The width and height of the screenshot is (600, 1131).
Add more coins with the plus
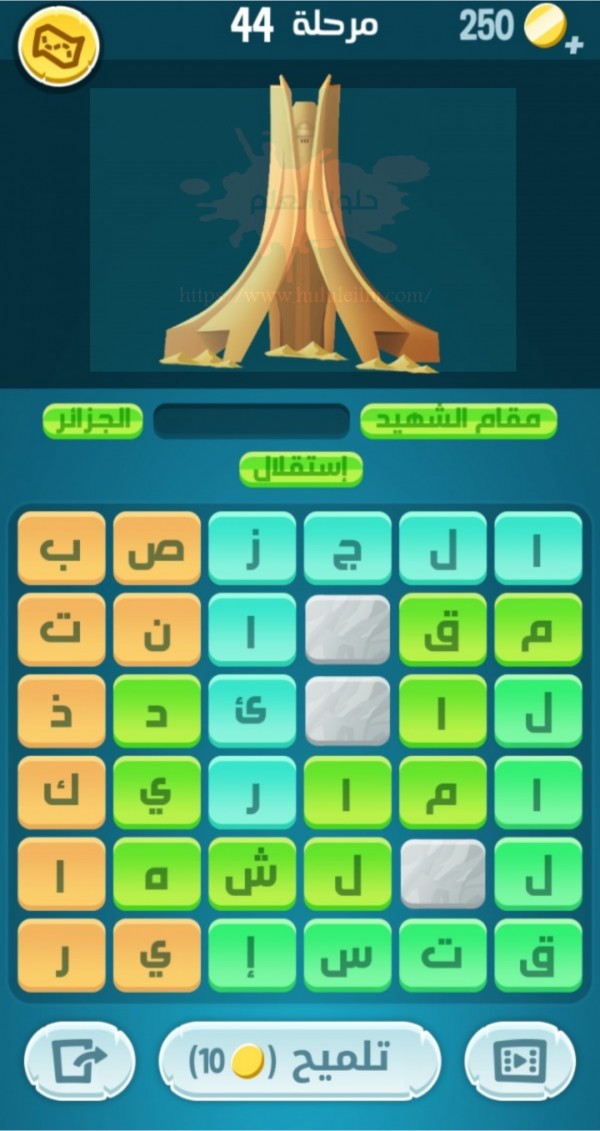pyautogui.click(x=573, y=46)
